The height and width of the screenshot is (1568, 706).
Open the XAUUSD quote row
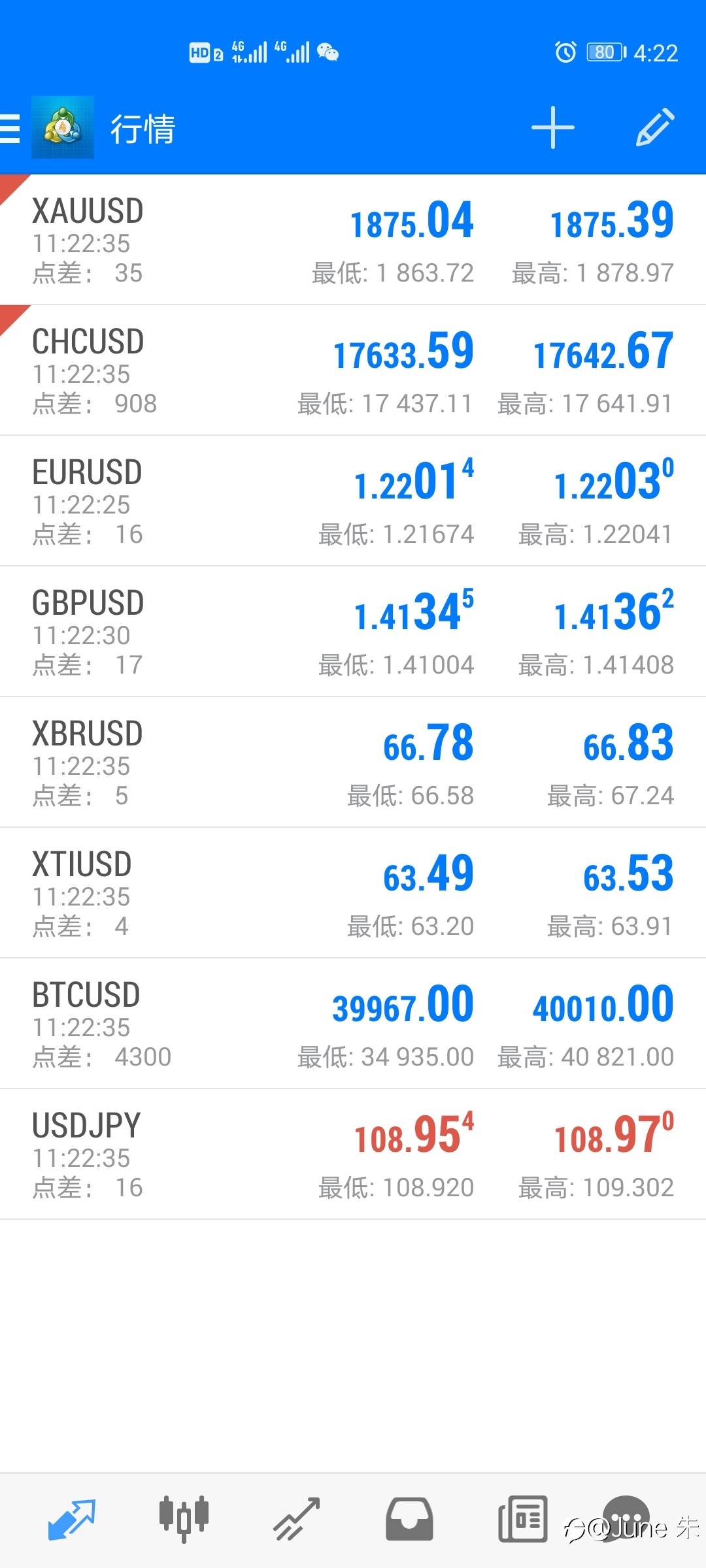(353, 240)
